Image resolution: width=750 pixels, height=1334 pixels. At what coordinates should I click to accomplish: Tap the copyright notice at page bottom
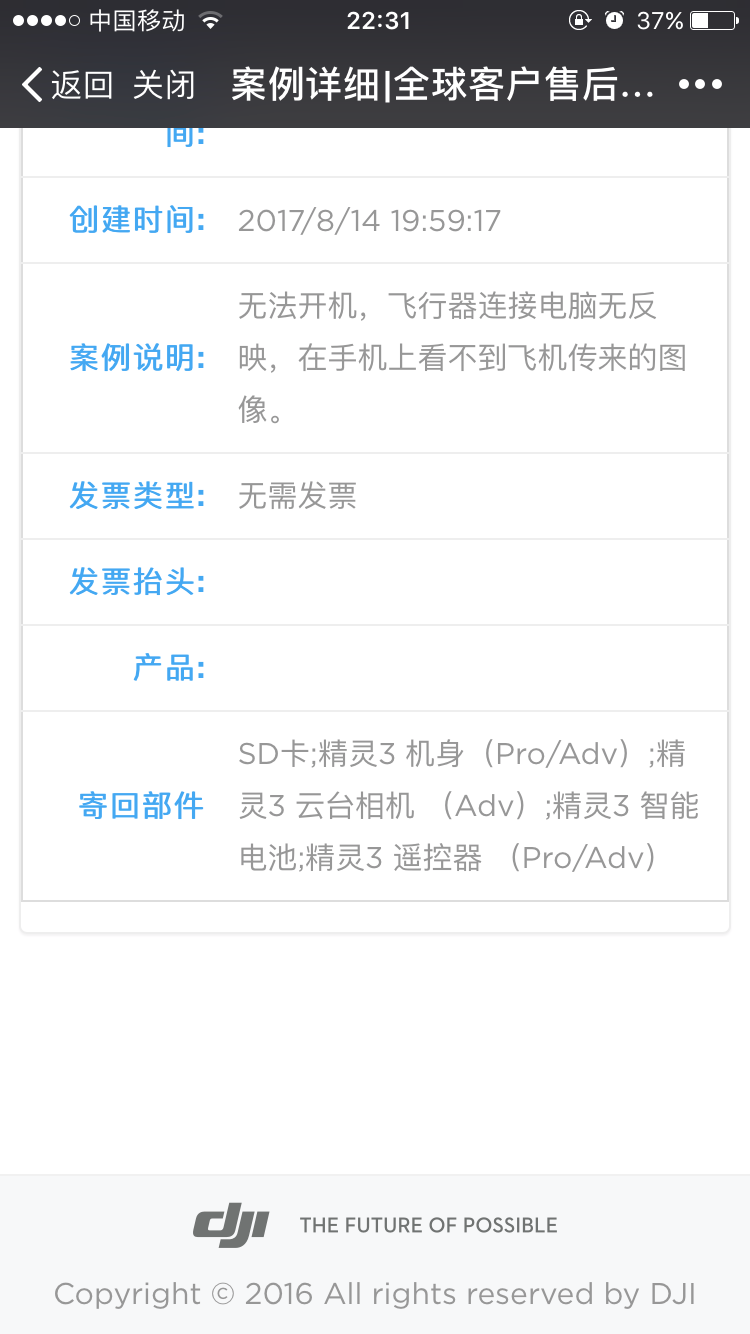[375, 1293]
